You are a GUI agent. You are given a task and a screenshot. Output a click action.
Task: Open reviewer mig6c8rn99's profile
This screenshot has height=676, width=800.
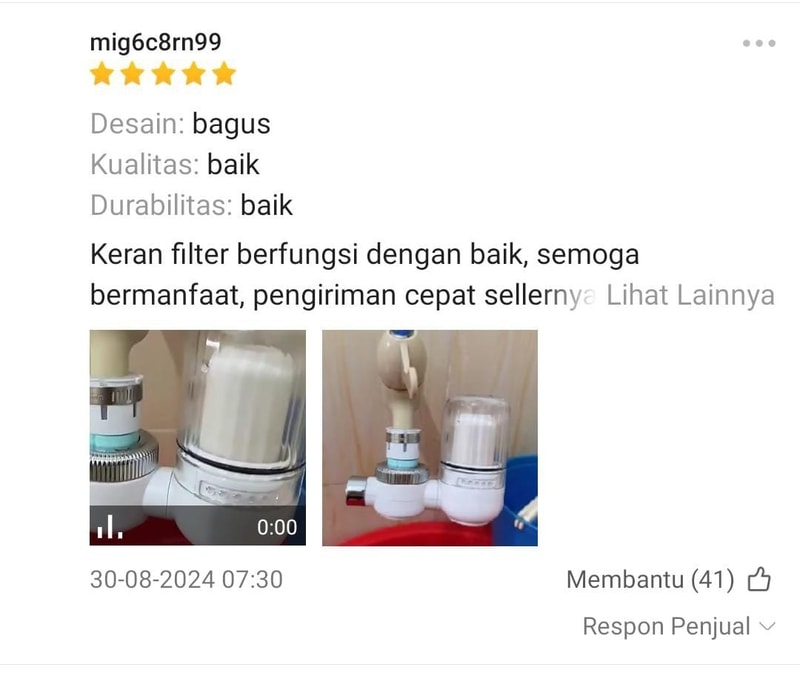(155, 42)
